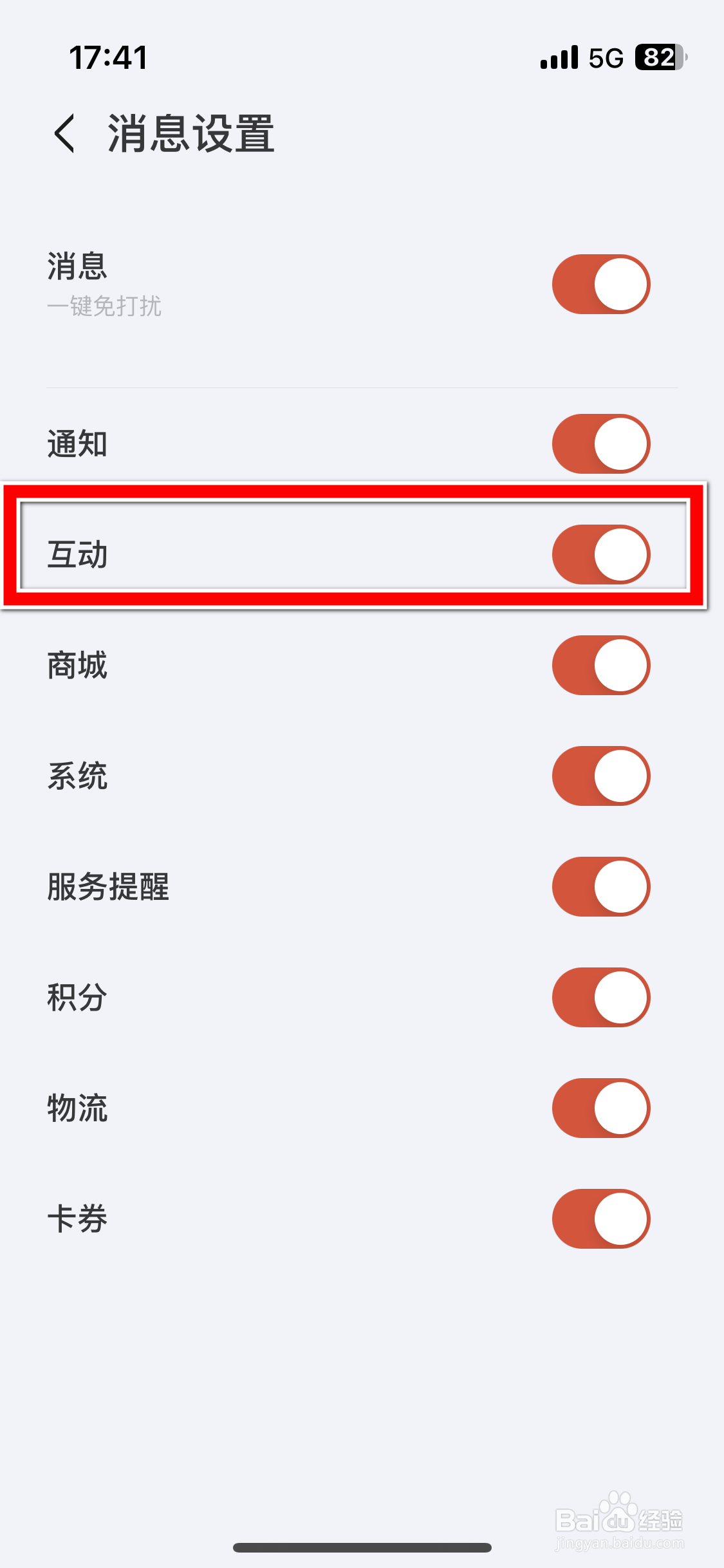Disable the 通知 notification toggle

pos(599,443)
